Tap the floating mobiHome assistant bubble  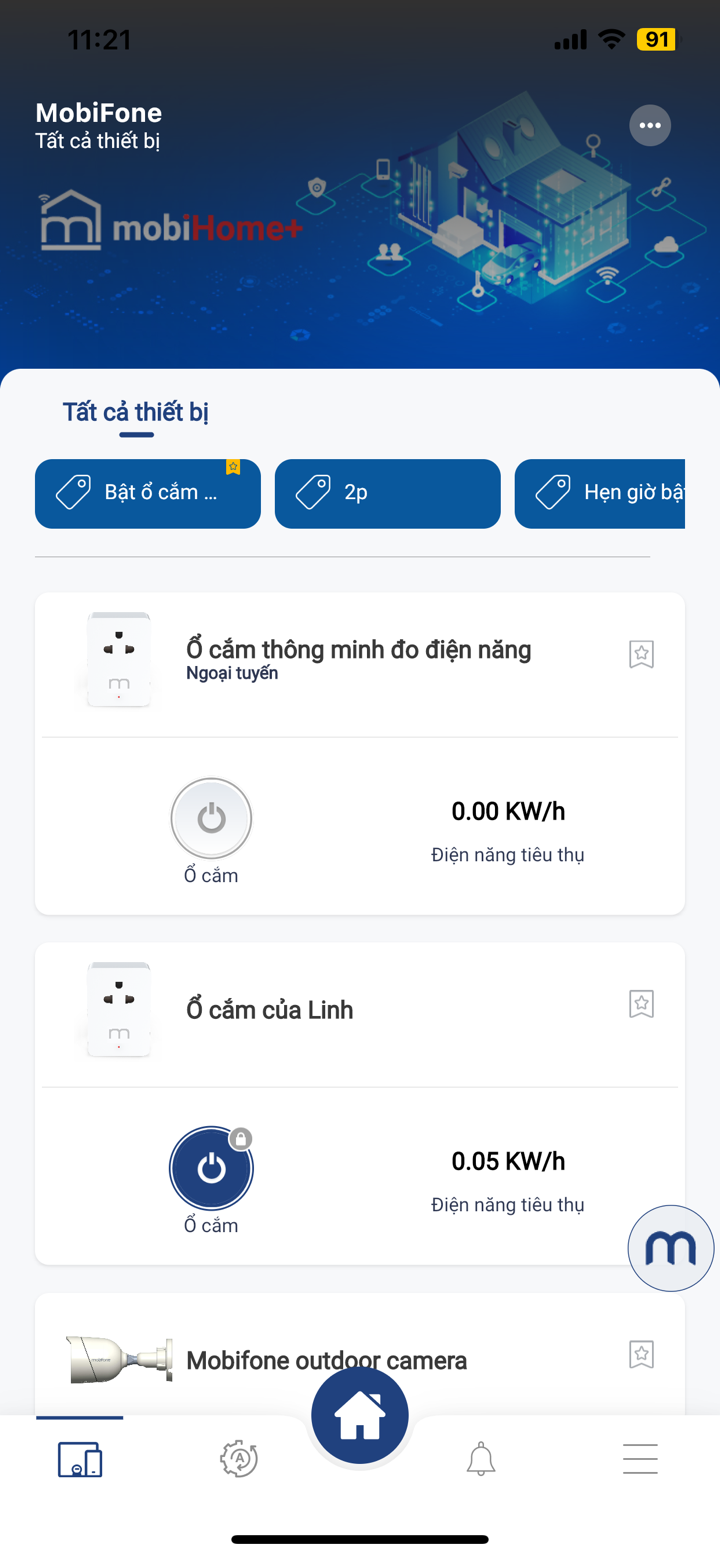click(x=670, y=1247)
